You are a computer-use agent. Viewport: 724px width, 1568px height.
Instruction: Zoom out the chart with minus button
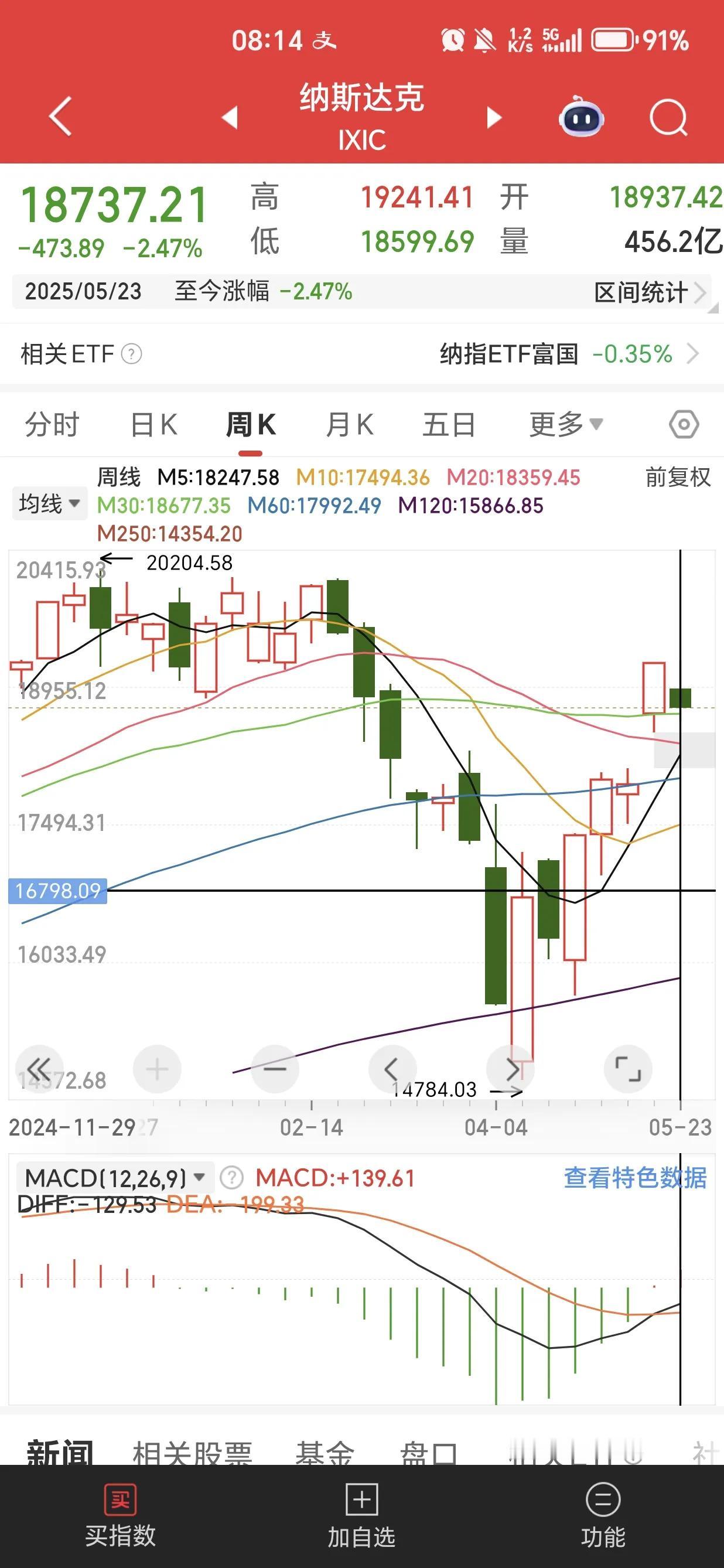click(274, 1069)
